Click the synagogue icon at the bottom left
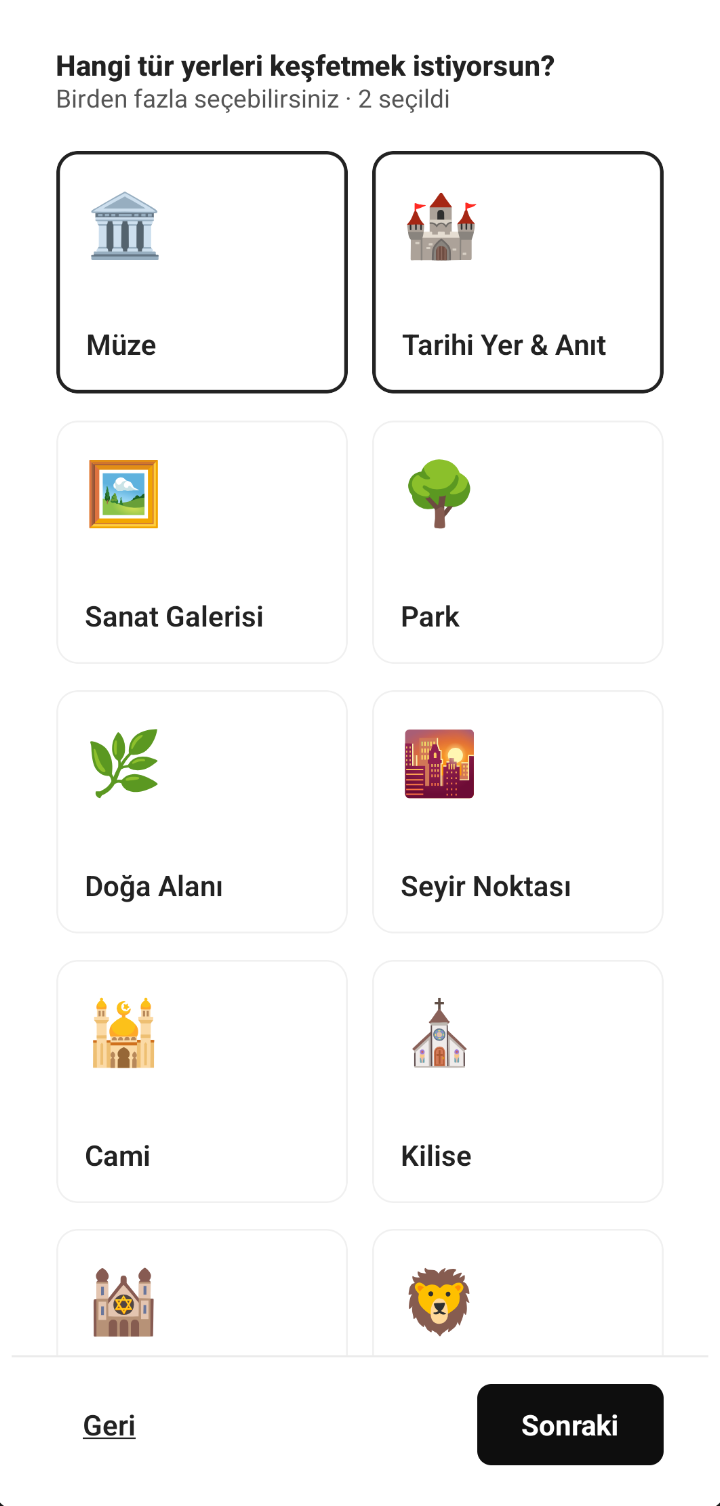Image resolution: width=720 pixels, height=1506 pixels. [124, 1300]
